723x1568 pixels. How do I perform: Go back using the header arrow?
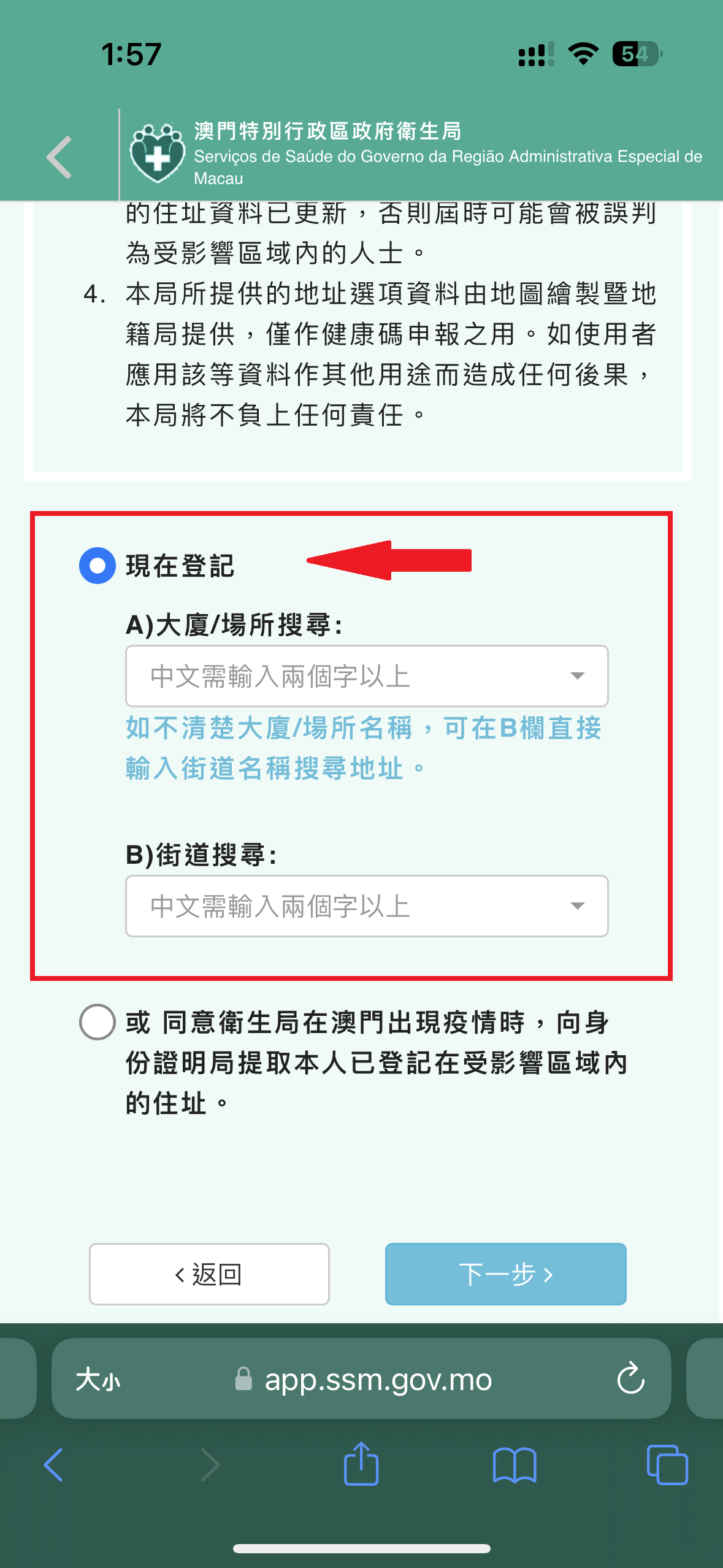click(x=59, y=158)
